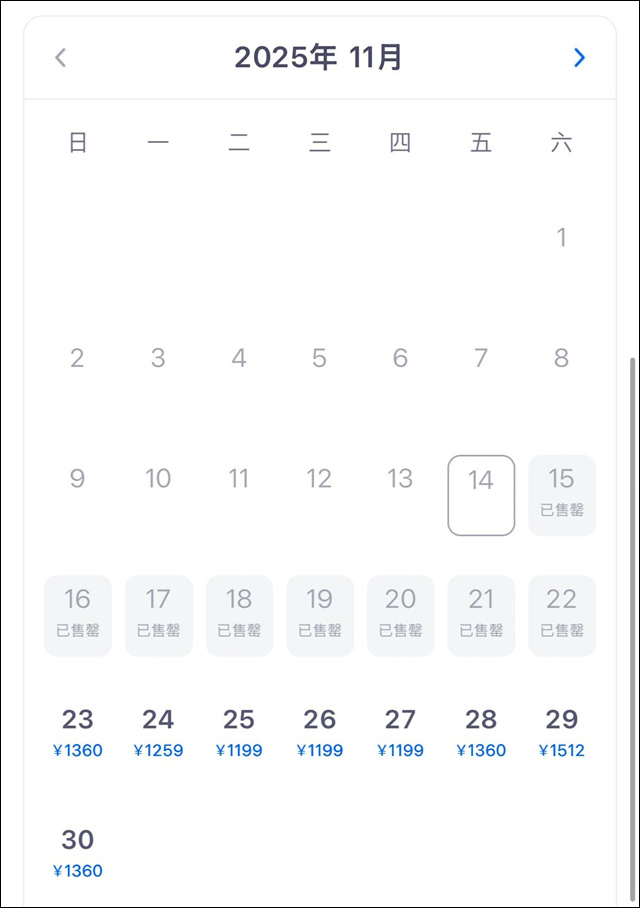Select November 29 priced ¥1512
This screenshot has height=908, width=640.
562,733
